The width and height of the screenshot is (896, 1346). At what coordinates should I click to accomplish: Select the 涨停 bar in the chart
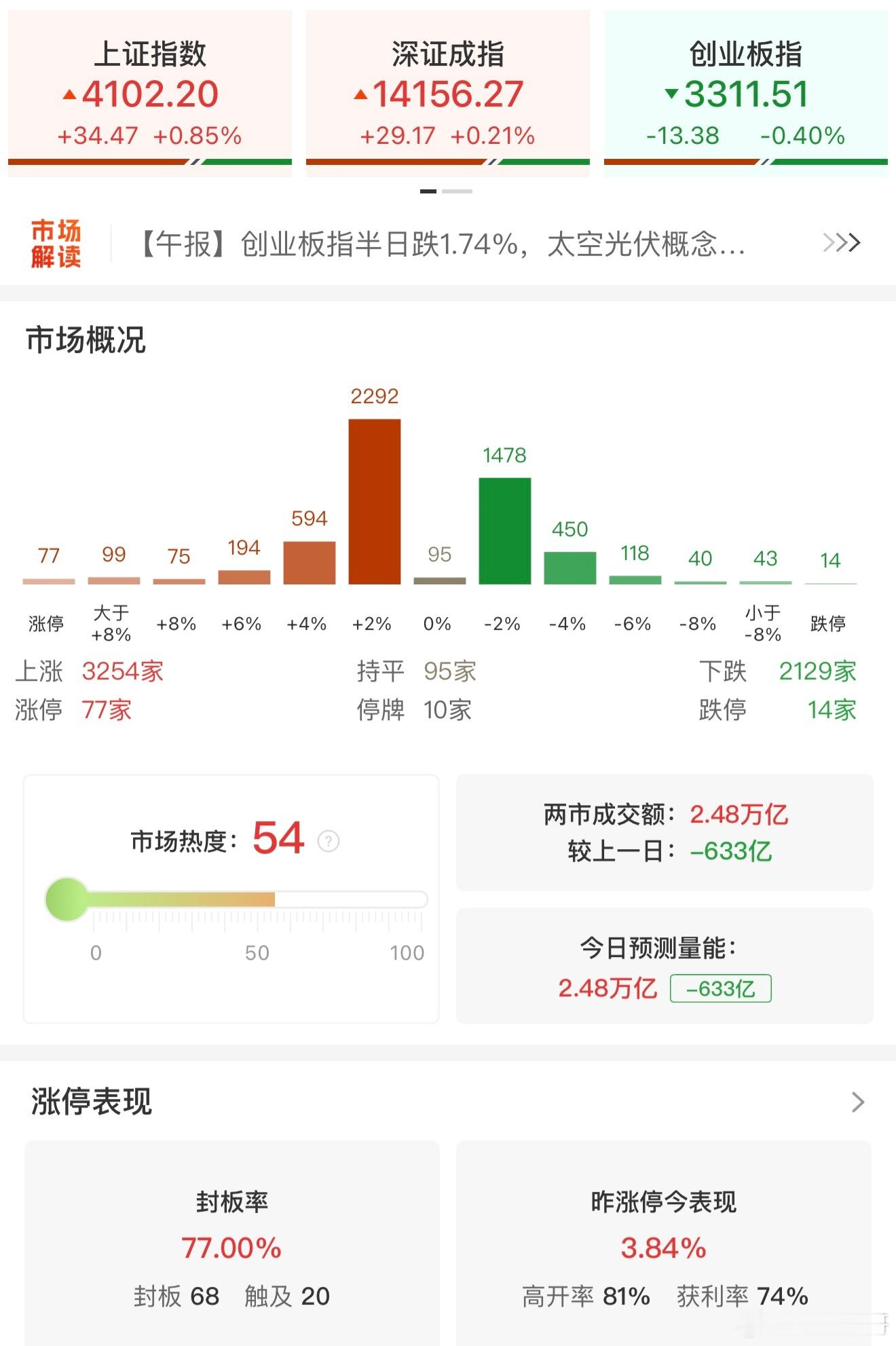click(48, 580)
